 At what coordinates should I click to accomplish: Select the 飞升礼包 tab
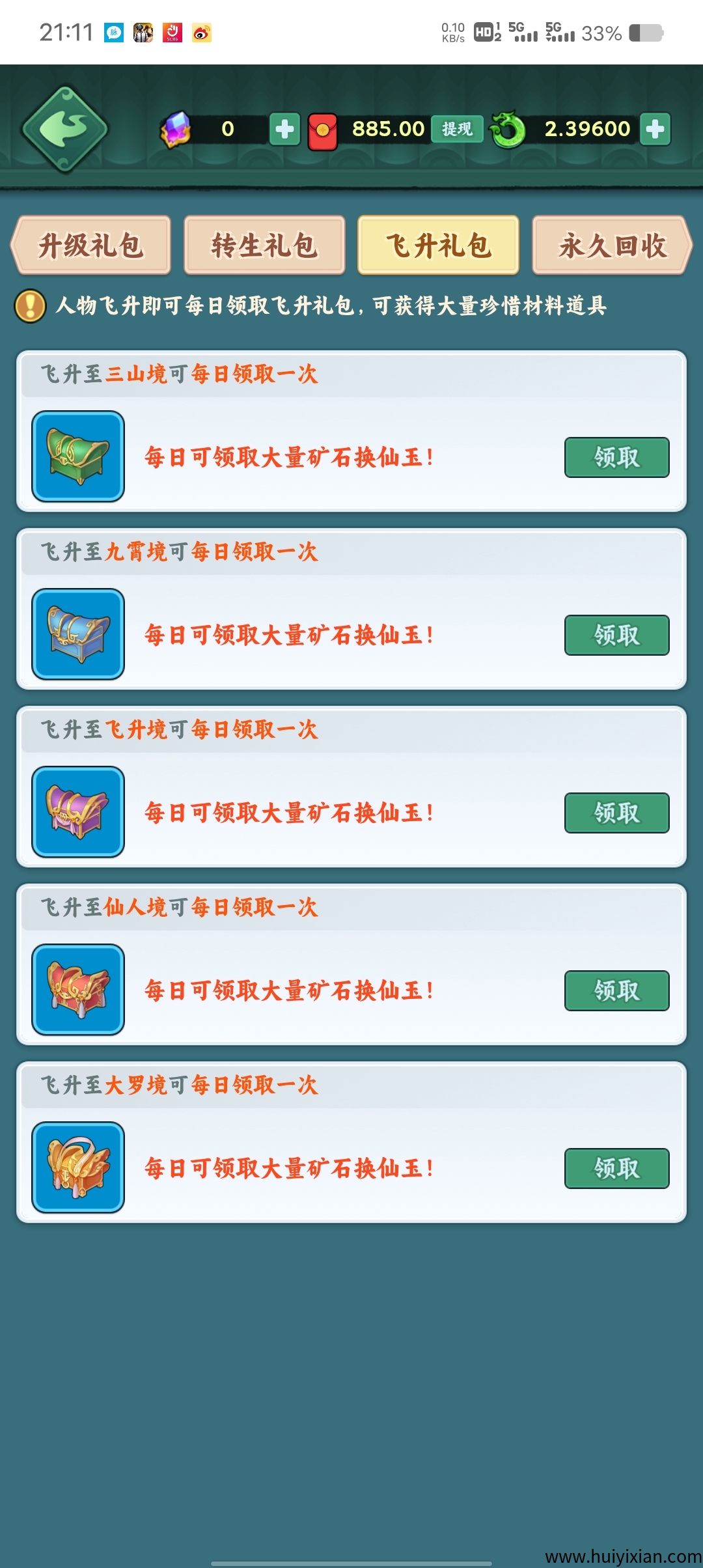438,245
